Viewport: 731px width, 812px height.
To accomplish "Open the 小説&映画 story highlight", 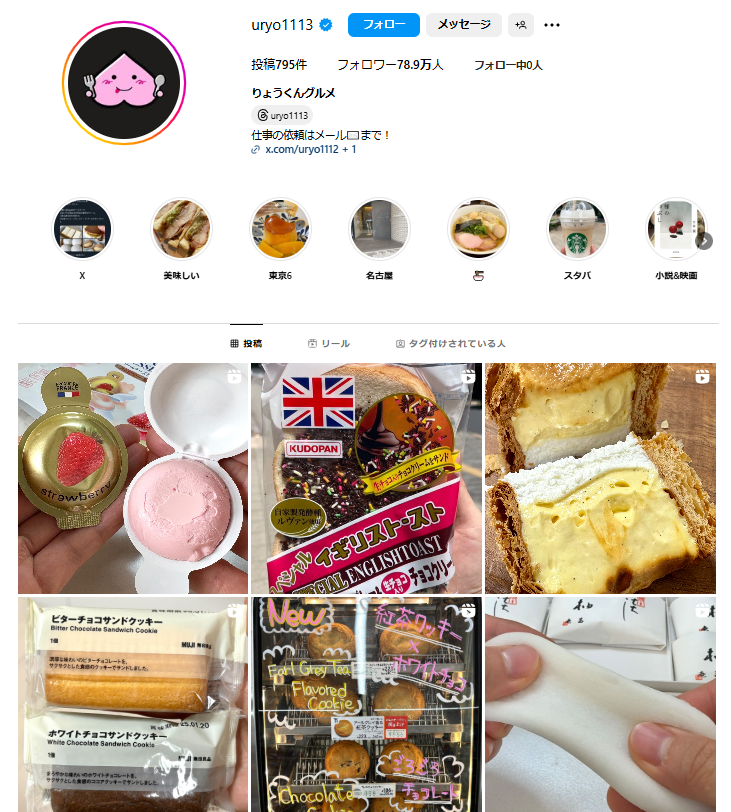I will [x=674, y=229].
